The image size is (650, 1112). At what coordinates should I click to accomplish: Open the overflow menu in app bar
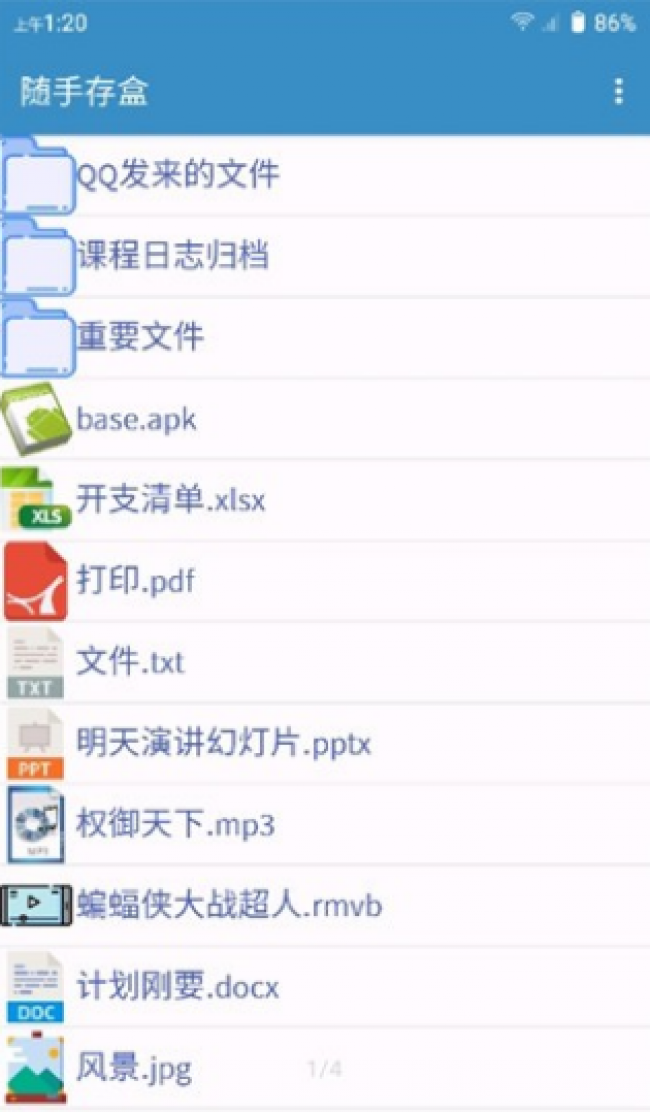tap(619, 92)
